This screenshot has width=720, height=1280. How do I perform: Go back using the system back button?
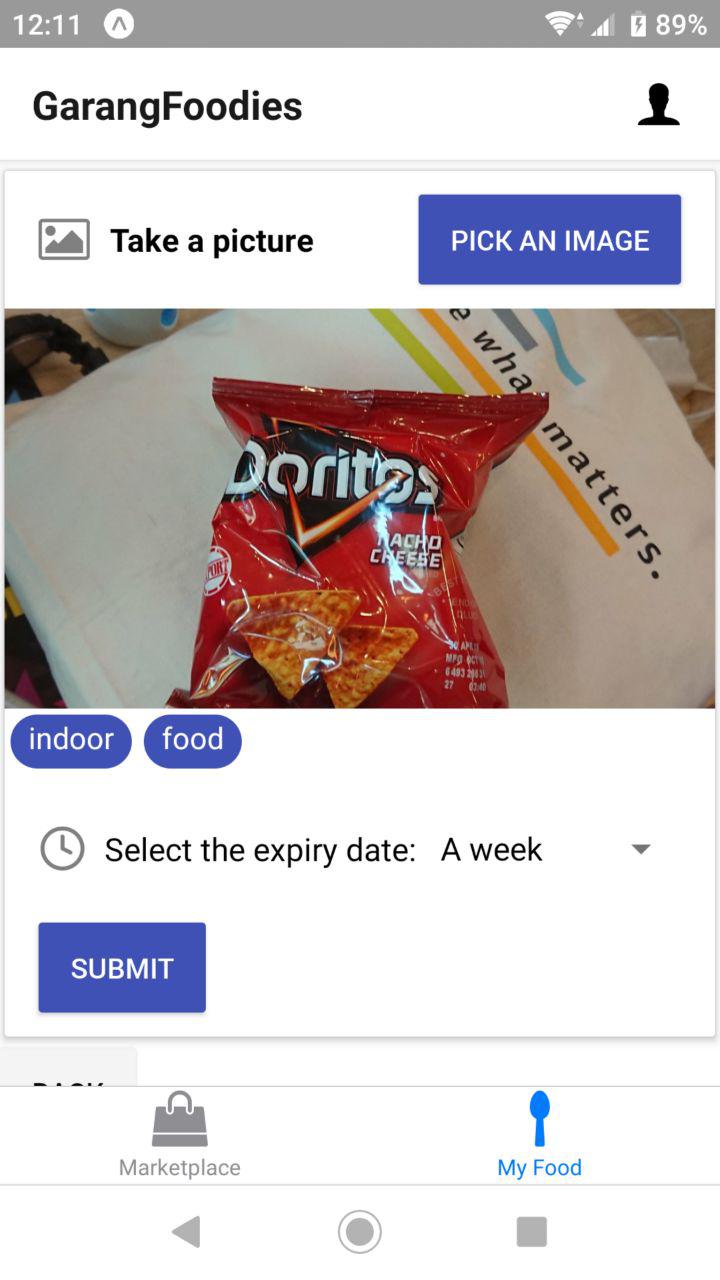pyautogui.click(x=186, y=1231)
